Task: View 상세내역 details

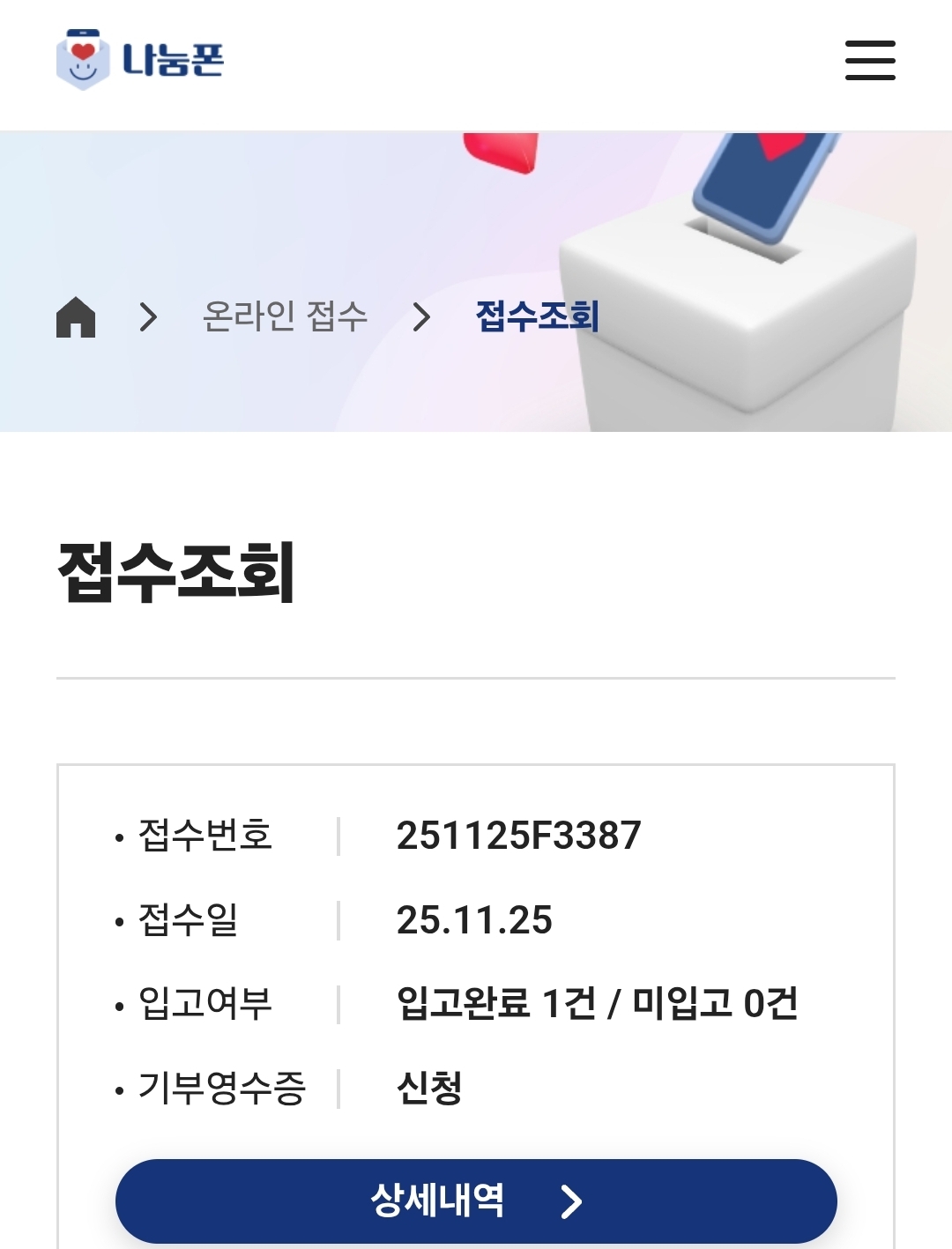Action: pyautogui.click(x=476, y=1201)
